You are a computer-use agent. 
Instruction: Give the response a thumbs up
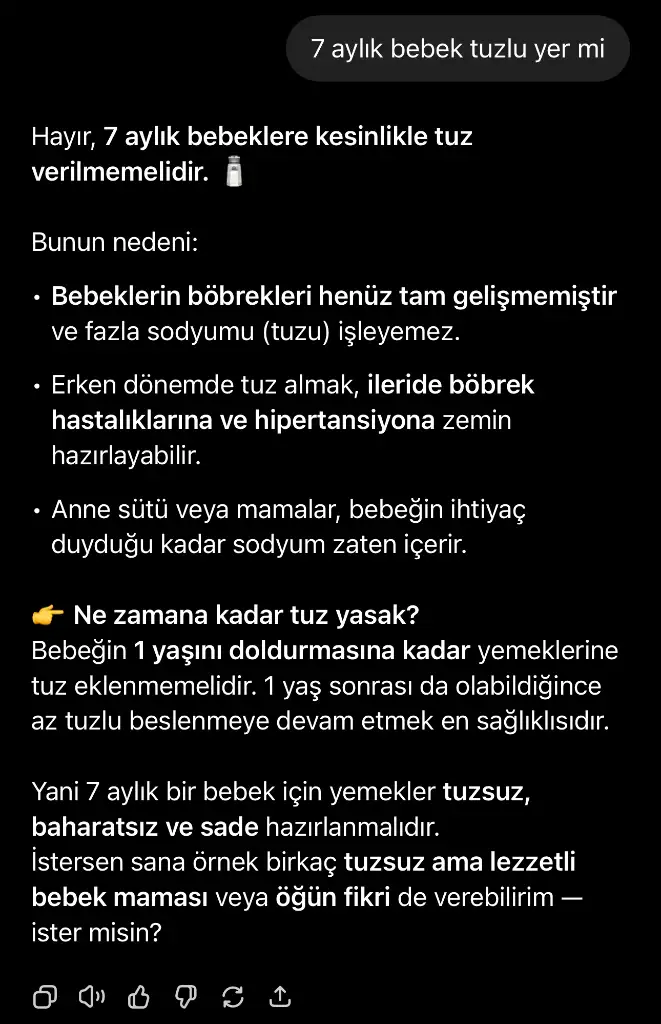tap(139, 996)
